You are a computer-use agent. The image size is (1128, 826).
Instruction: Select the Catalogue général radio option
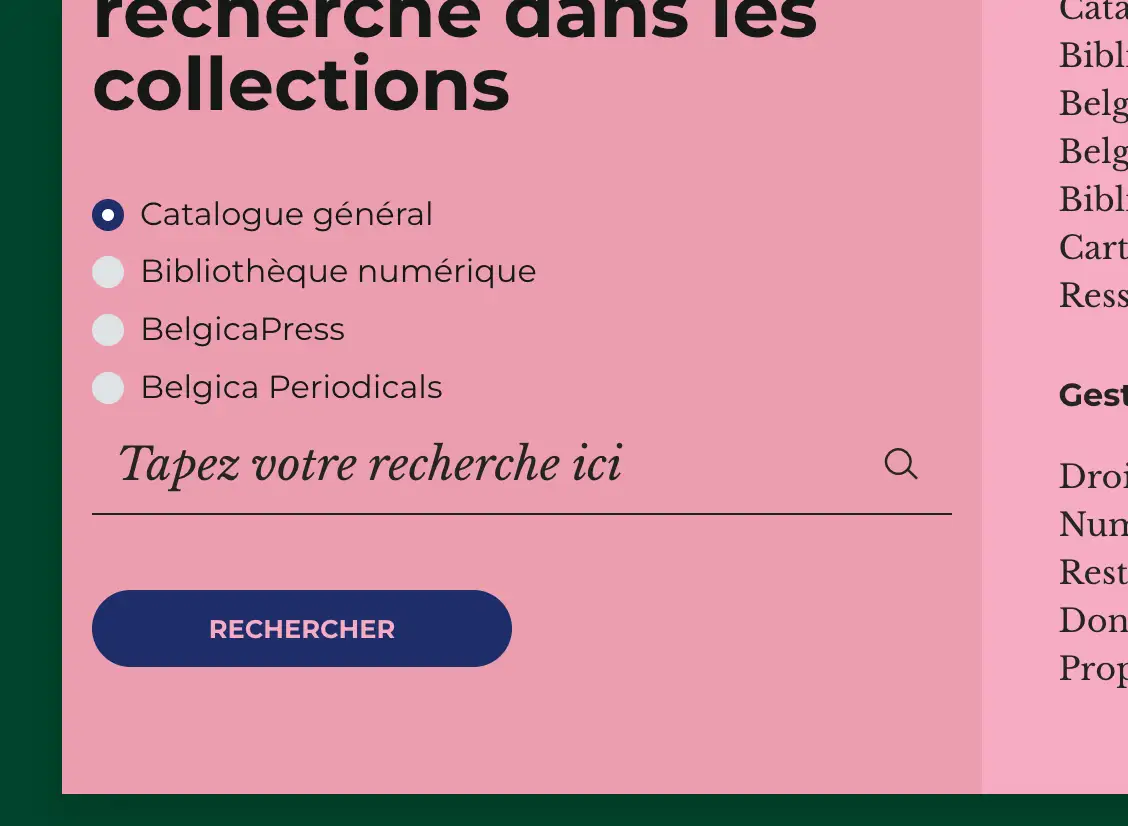coord(108,215)
